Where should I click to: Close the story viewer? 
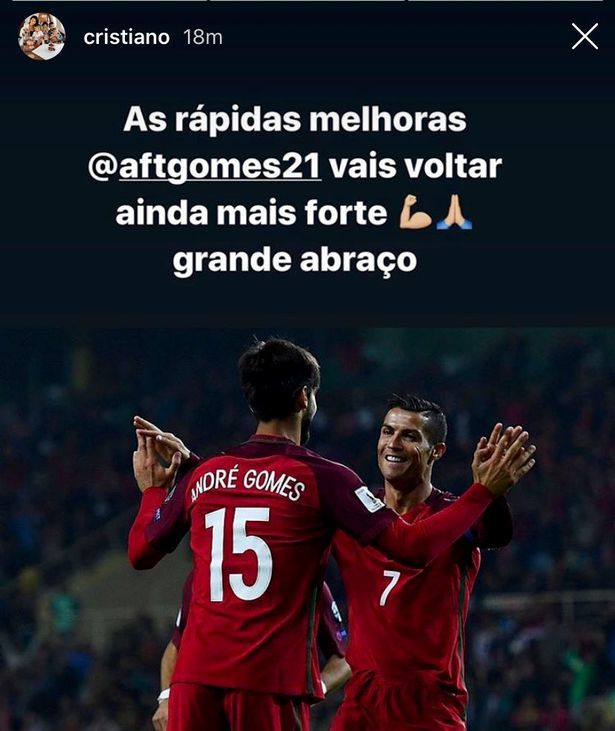584,37
